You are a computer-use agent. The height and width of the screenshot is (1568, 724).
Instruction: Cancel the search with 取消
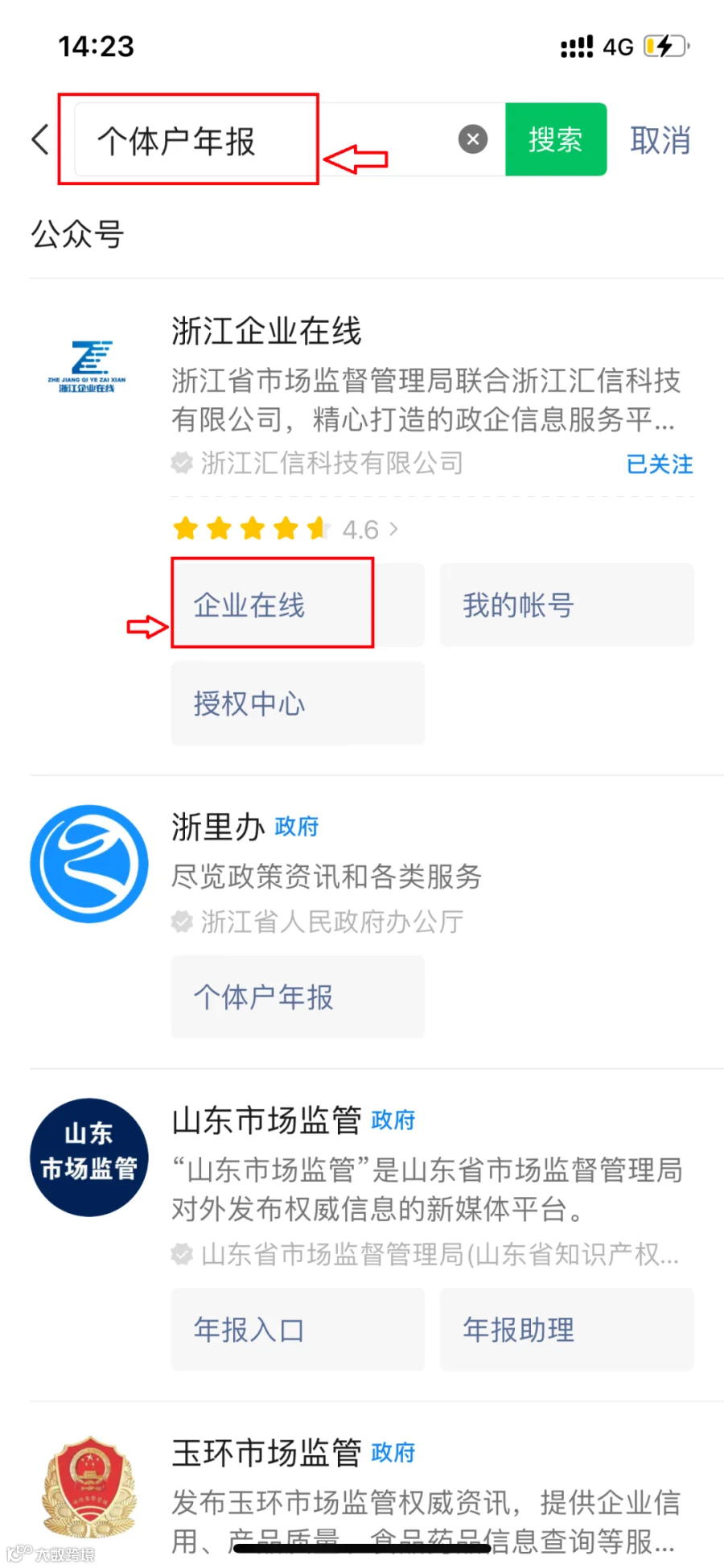point(660,140)
